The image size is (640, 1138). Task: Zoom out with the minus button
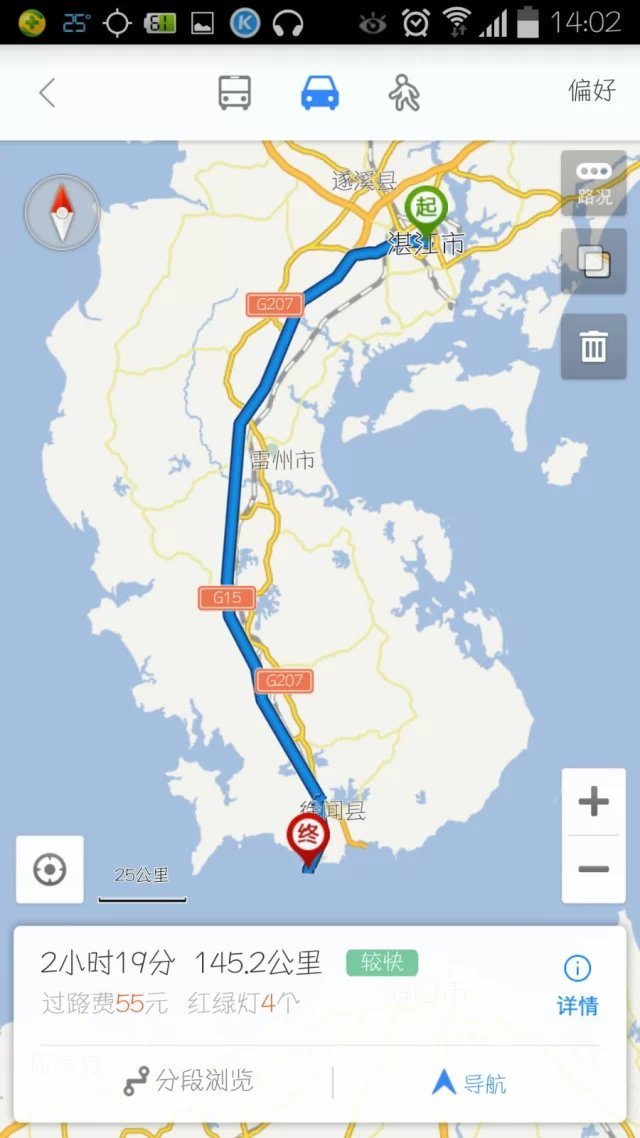(x=594, y=869)
